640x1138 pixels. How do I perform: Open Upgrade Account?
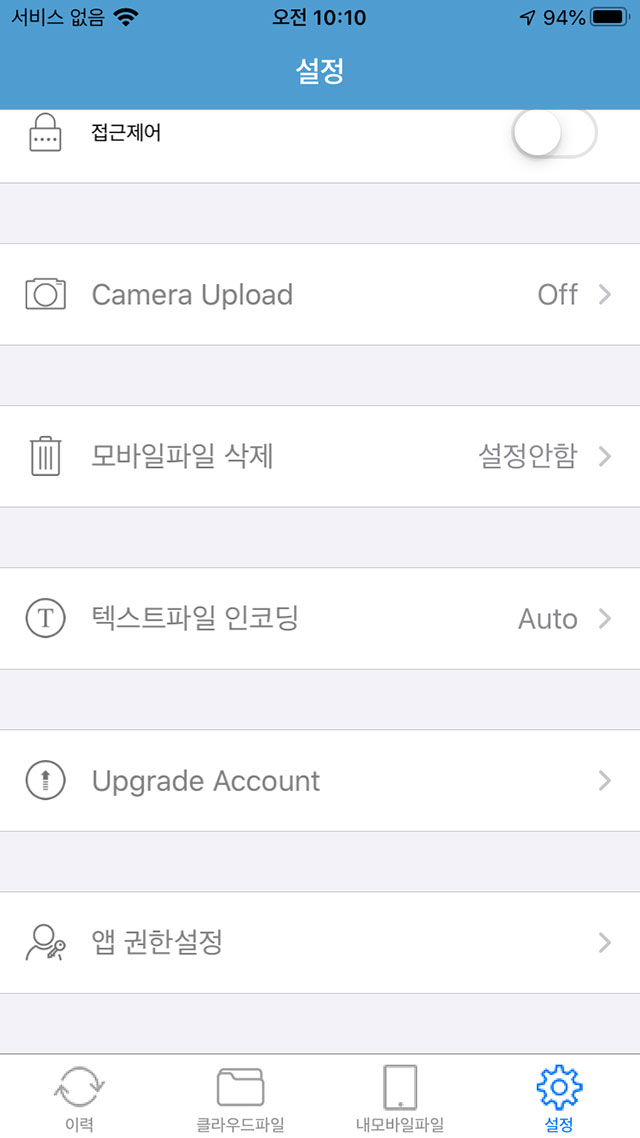point(320,780)
